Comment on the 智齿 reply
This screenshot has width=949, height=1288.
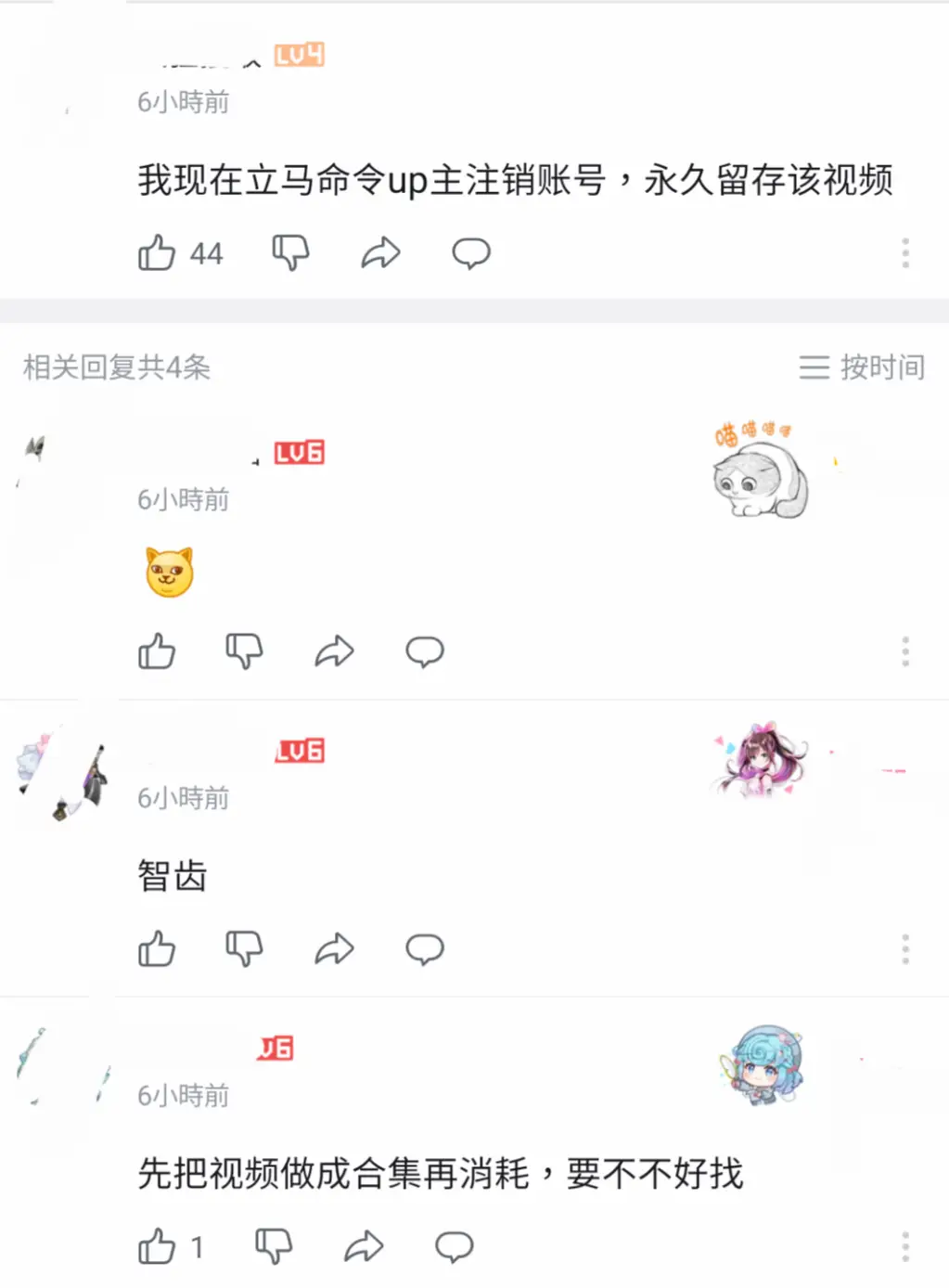[425, 949]
